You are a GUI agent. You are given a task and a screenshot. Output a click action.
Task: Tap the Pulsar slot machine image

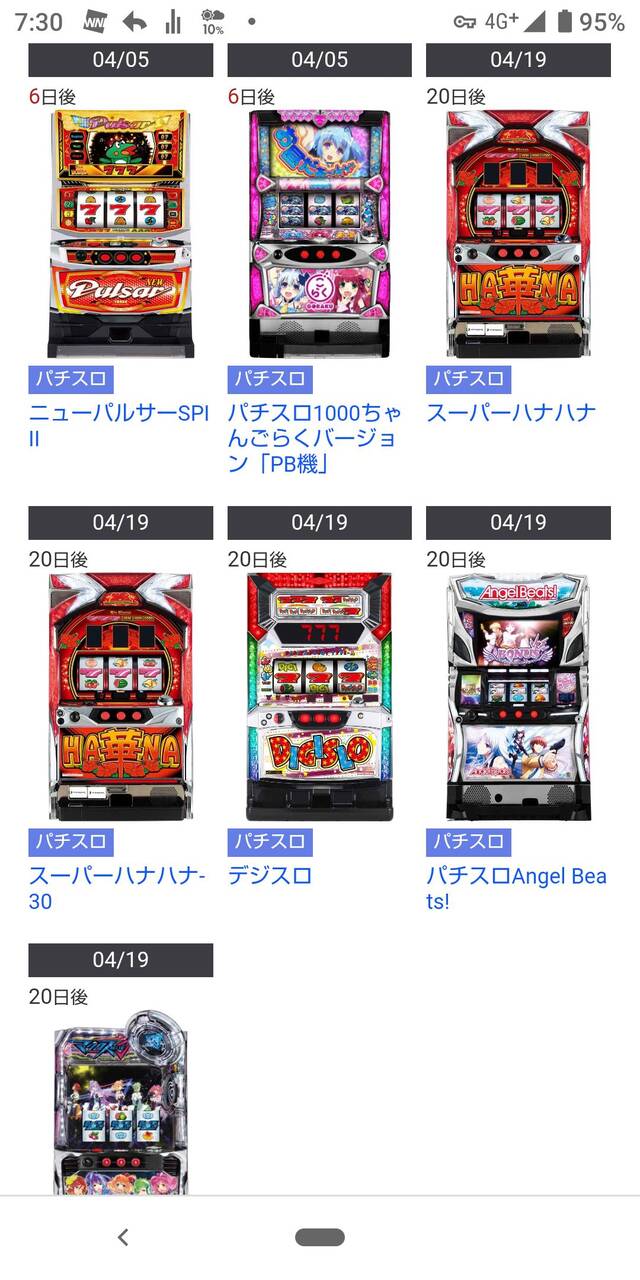point(120,234)
